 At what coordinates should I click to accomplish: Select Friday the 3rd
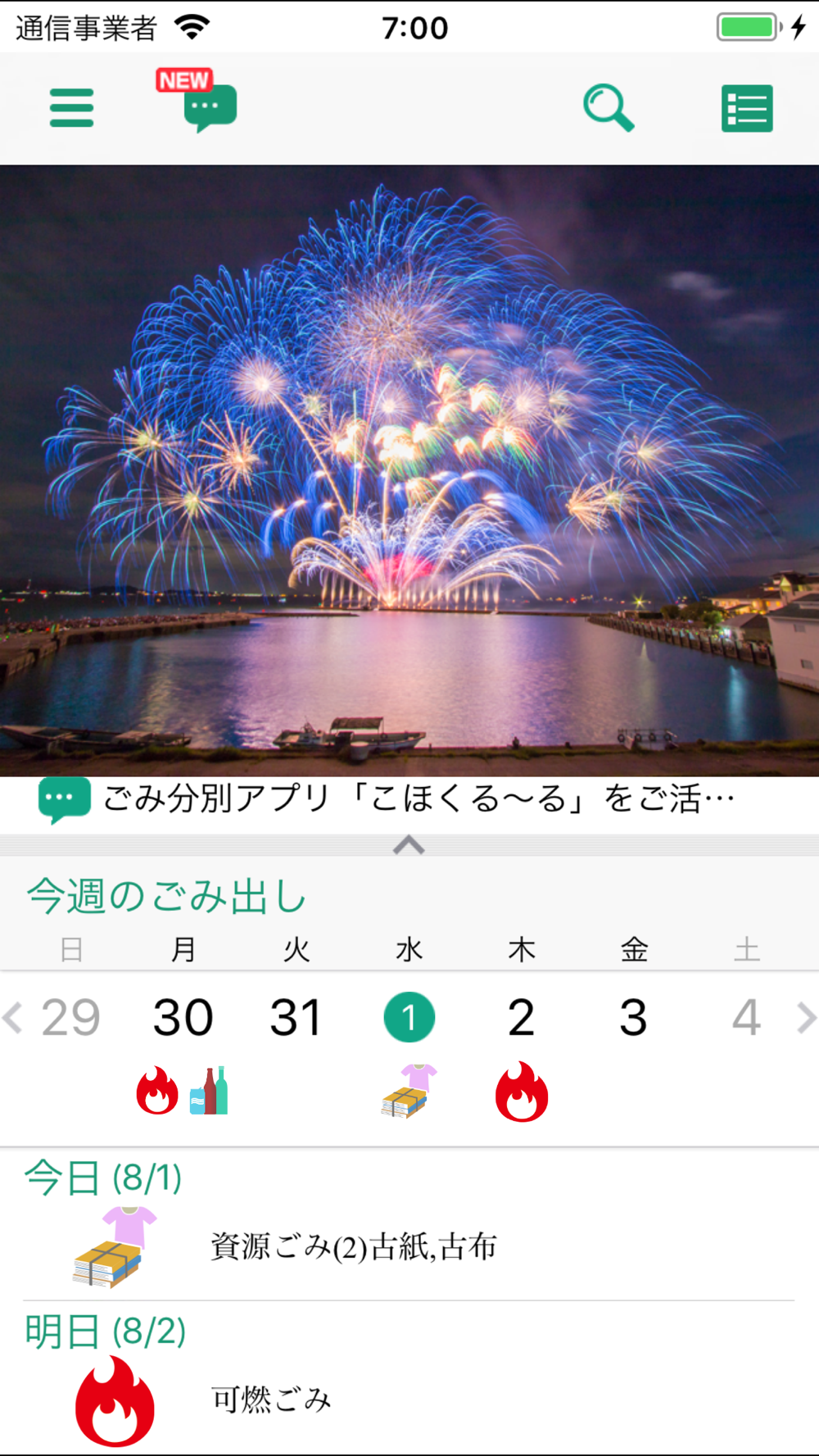click(633, 1018)
